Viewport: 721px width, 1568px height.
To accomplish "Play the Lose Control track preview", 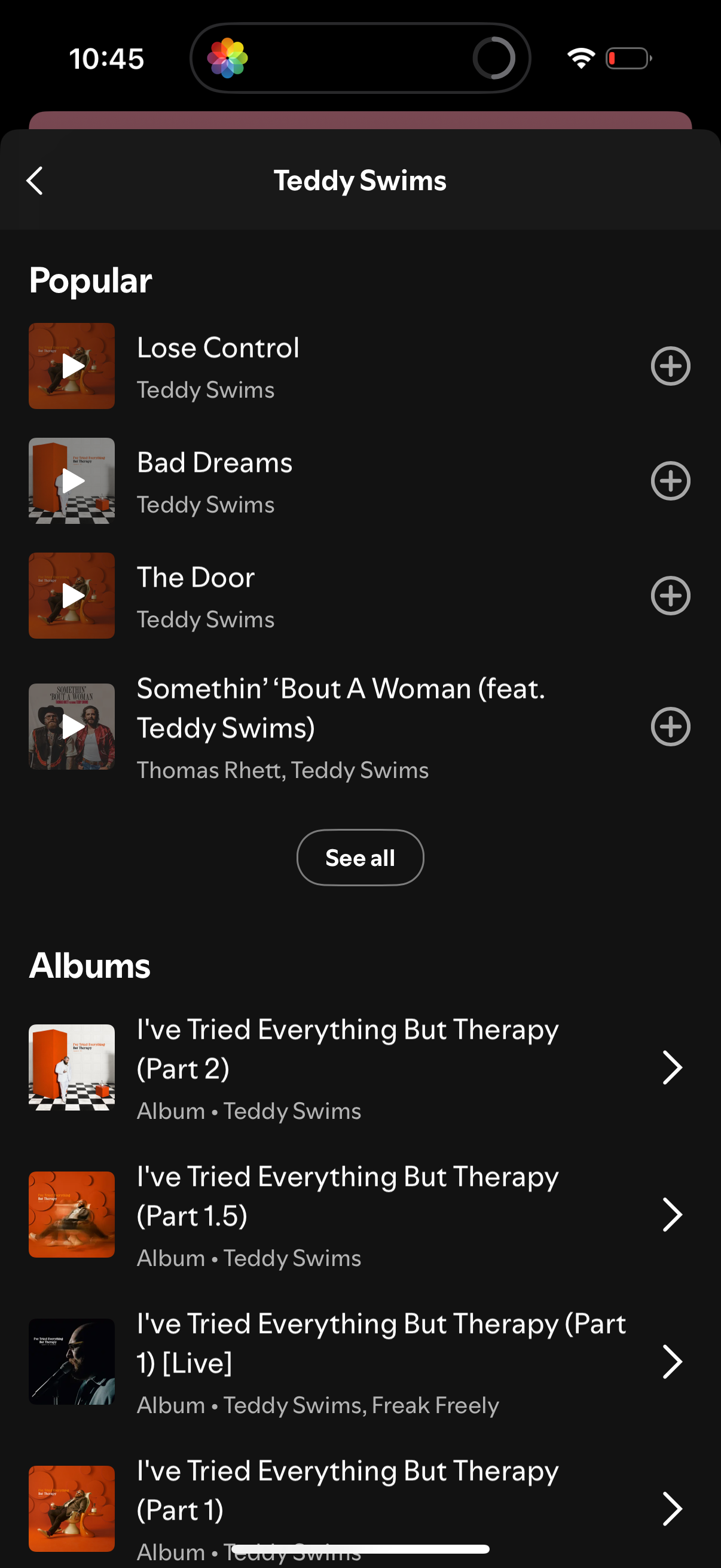I will [x=71, y=366].
